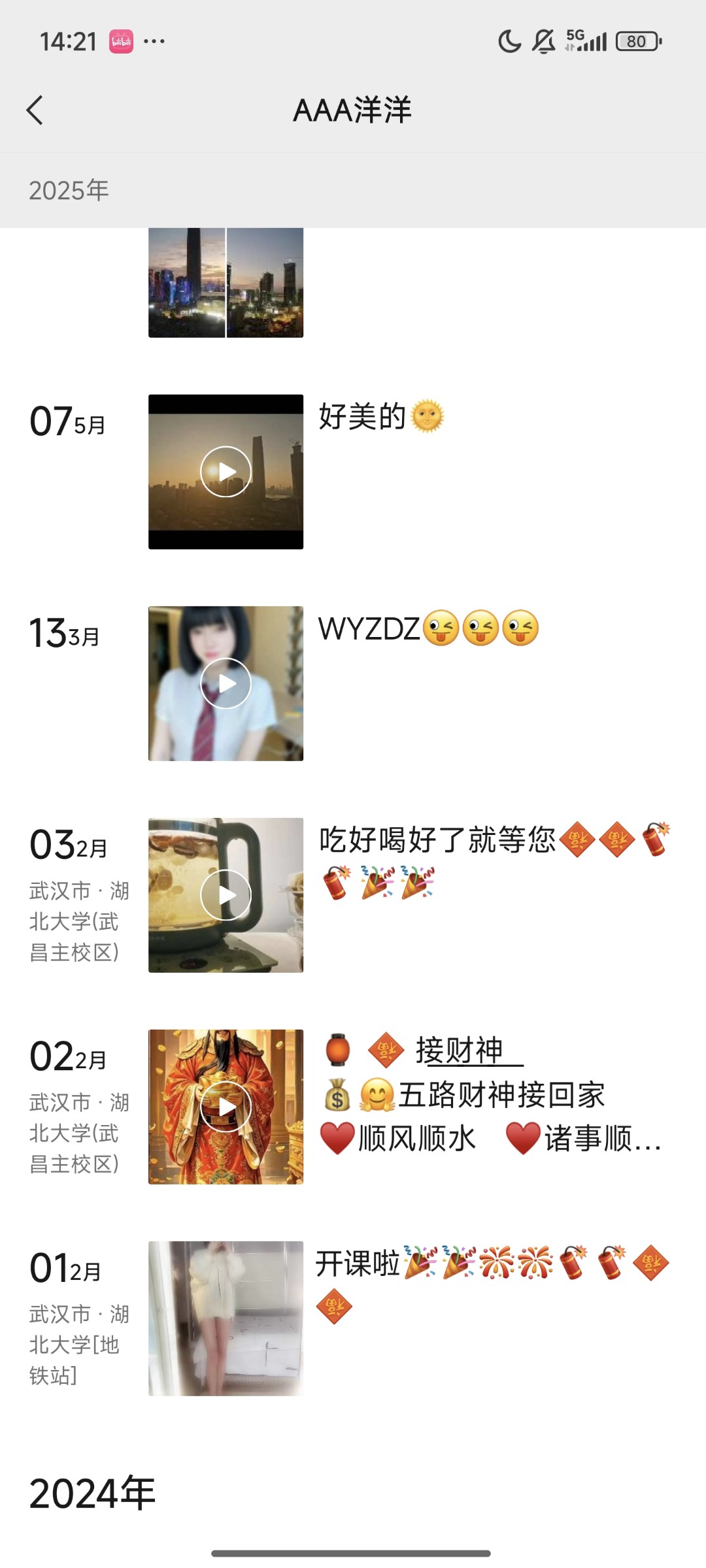Open the 五路财神接回家 post text

(501, 1095)
